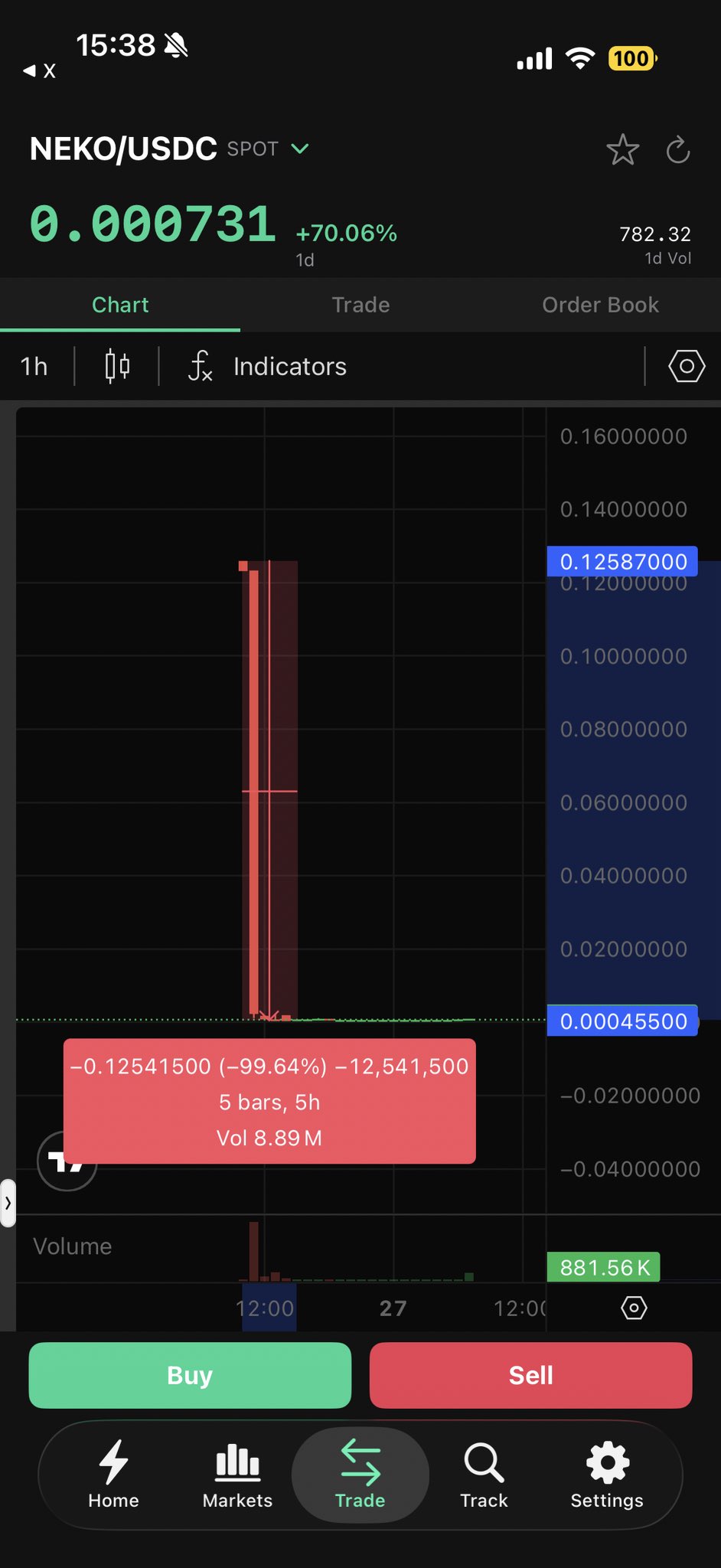The height and width of the screenshot is (1568, 721).
Task: Open Settings from the bottom bar
Action: [x=607, y=1475]
